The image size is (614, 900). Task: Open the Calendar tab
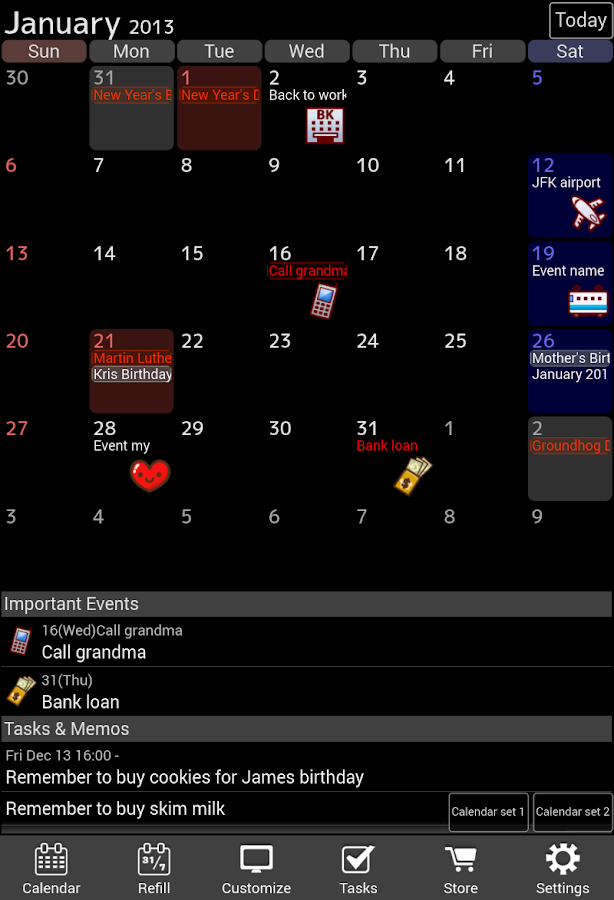(x=51, y=868)
